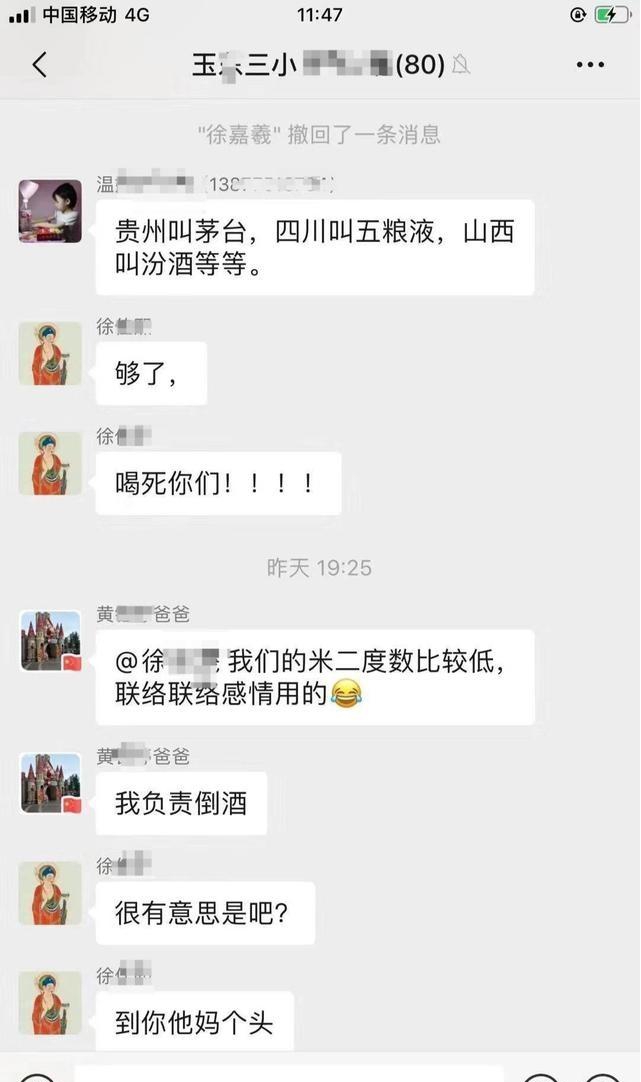Open the avatar beside 很有意思是吧
Image resolution: width=641 pixels, height=1082 pixels.
pos(50,893)
